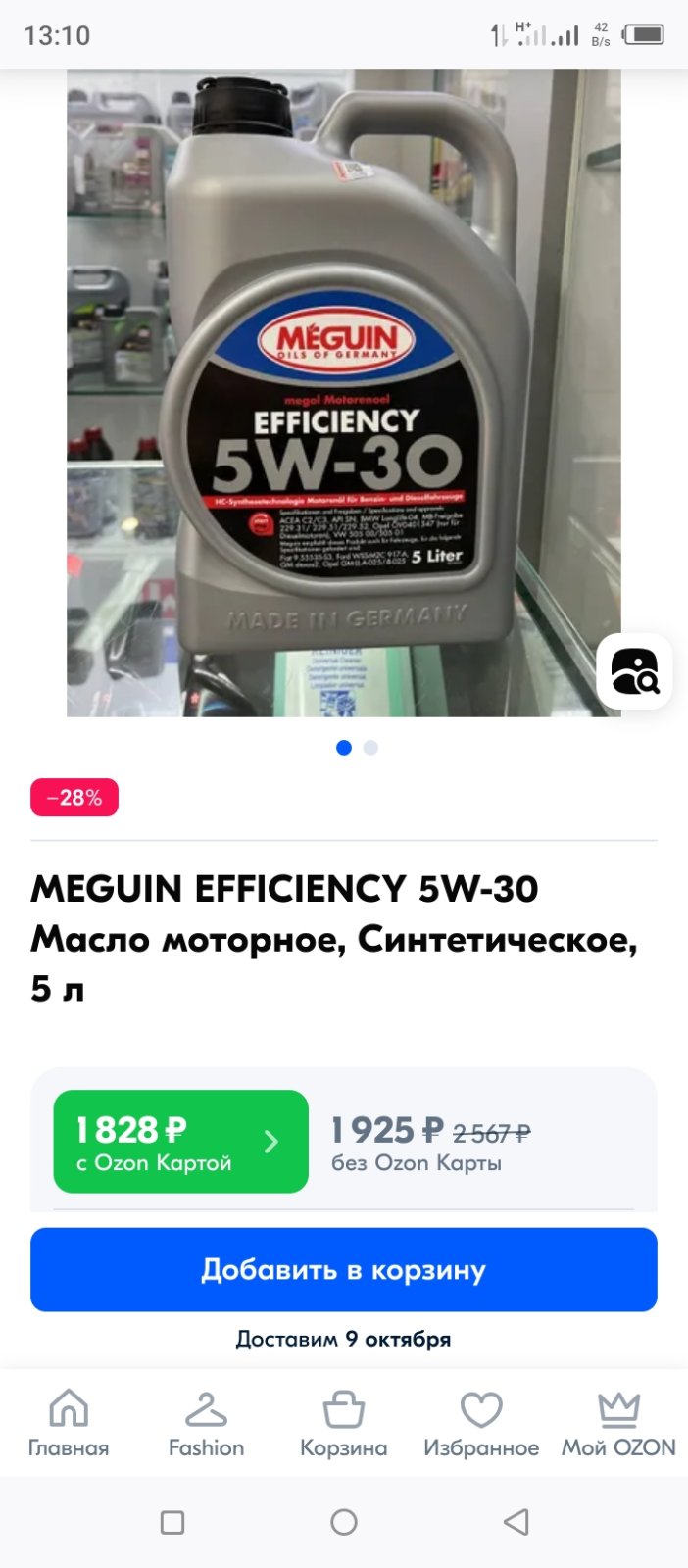Open the Meguin oil product photo
The width and height of the screenshot is (688, 1568).
click(344, 393)
